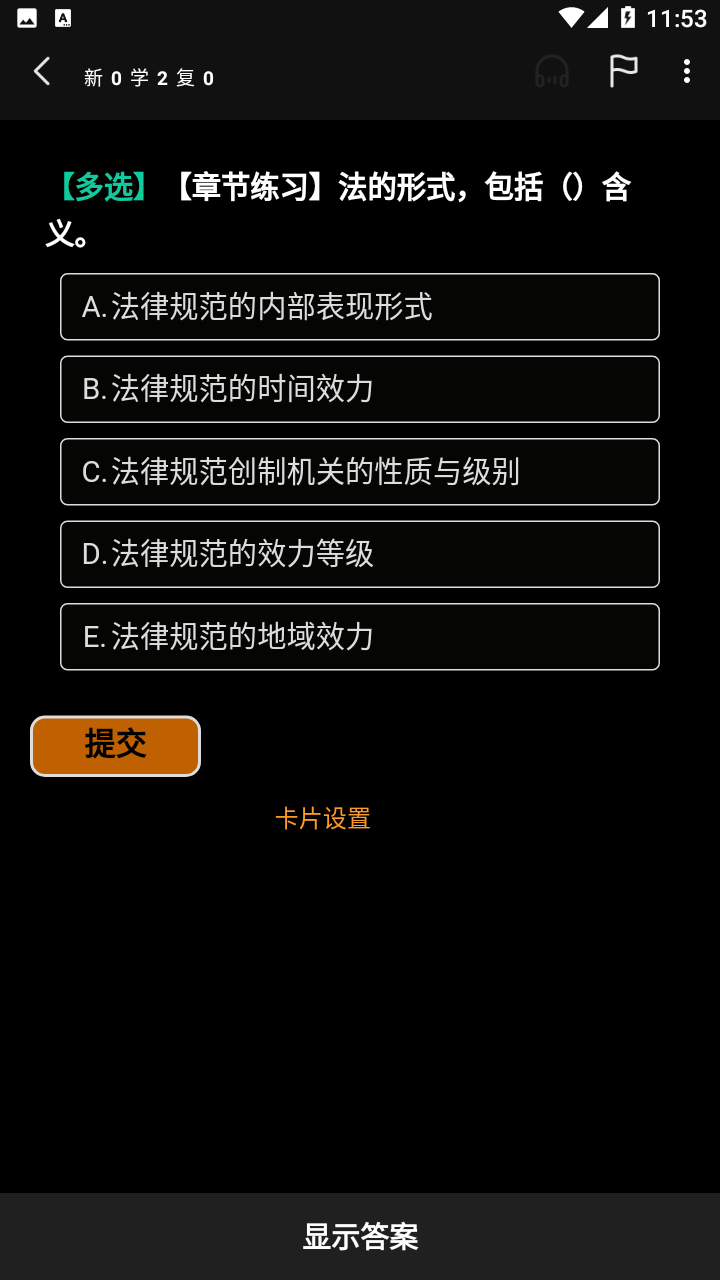Pick option D 法律规范的效力等级
720x1280 pixels.
[x=360, y=554]
